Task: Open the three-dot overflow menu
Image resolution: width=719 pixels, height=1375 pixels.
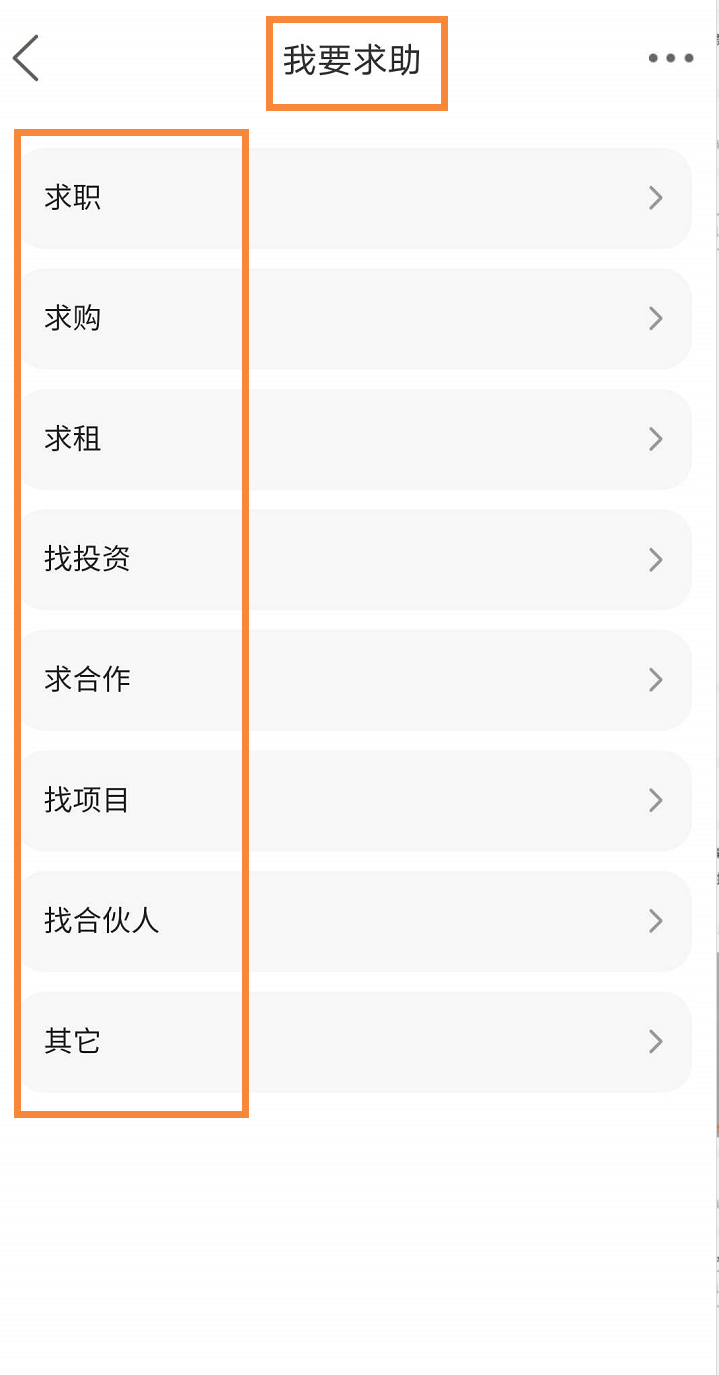Action: coord(670,58)
